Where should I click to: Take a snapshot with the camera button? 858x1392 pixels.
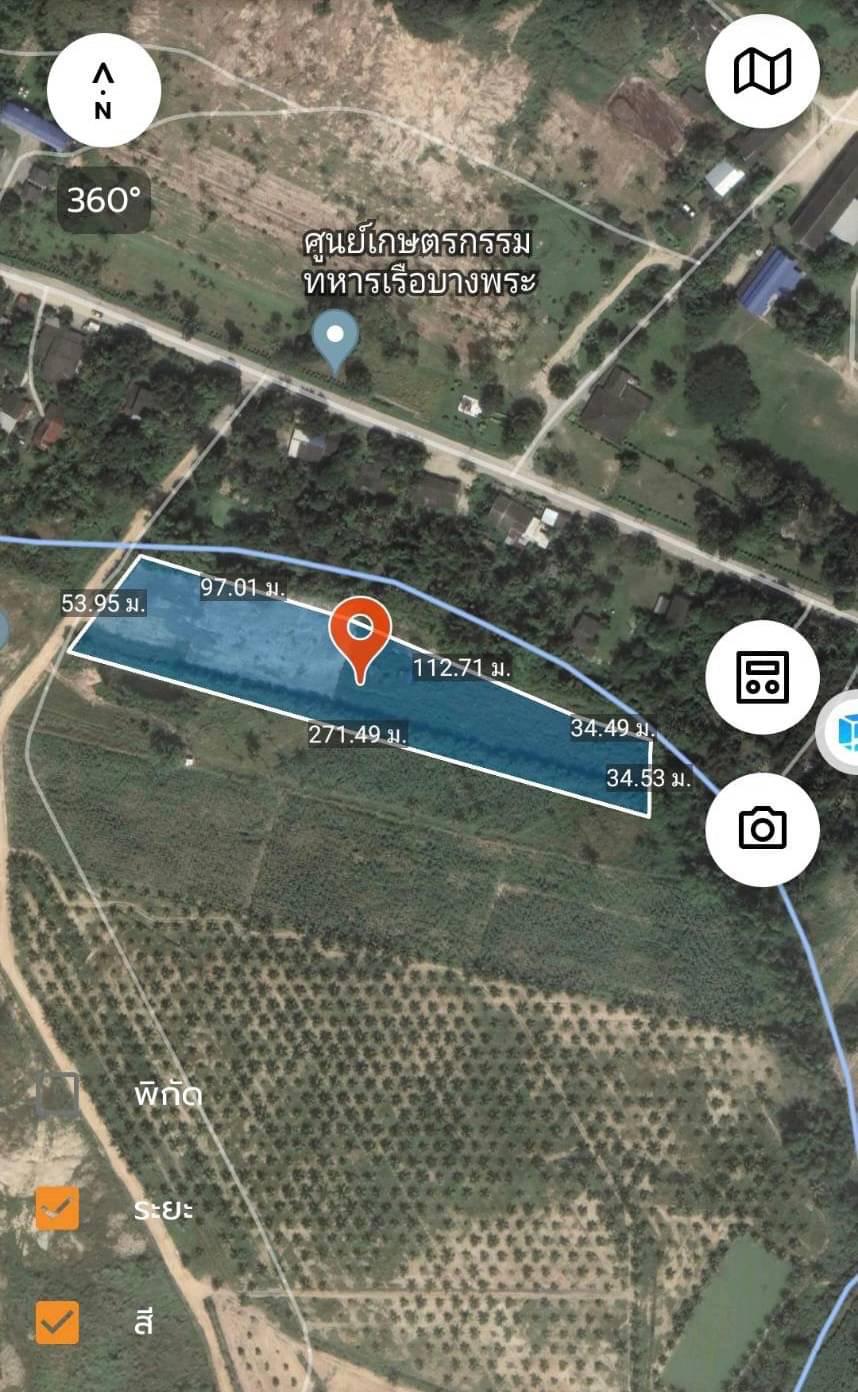(x=762, y=829)
